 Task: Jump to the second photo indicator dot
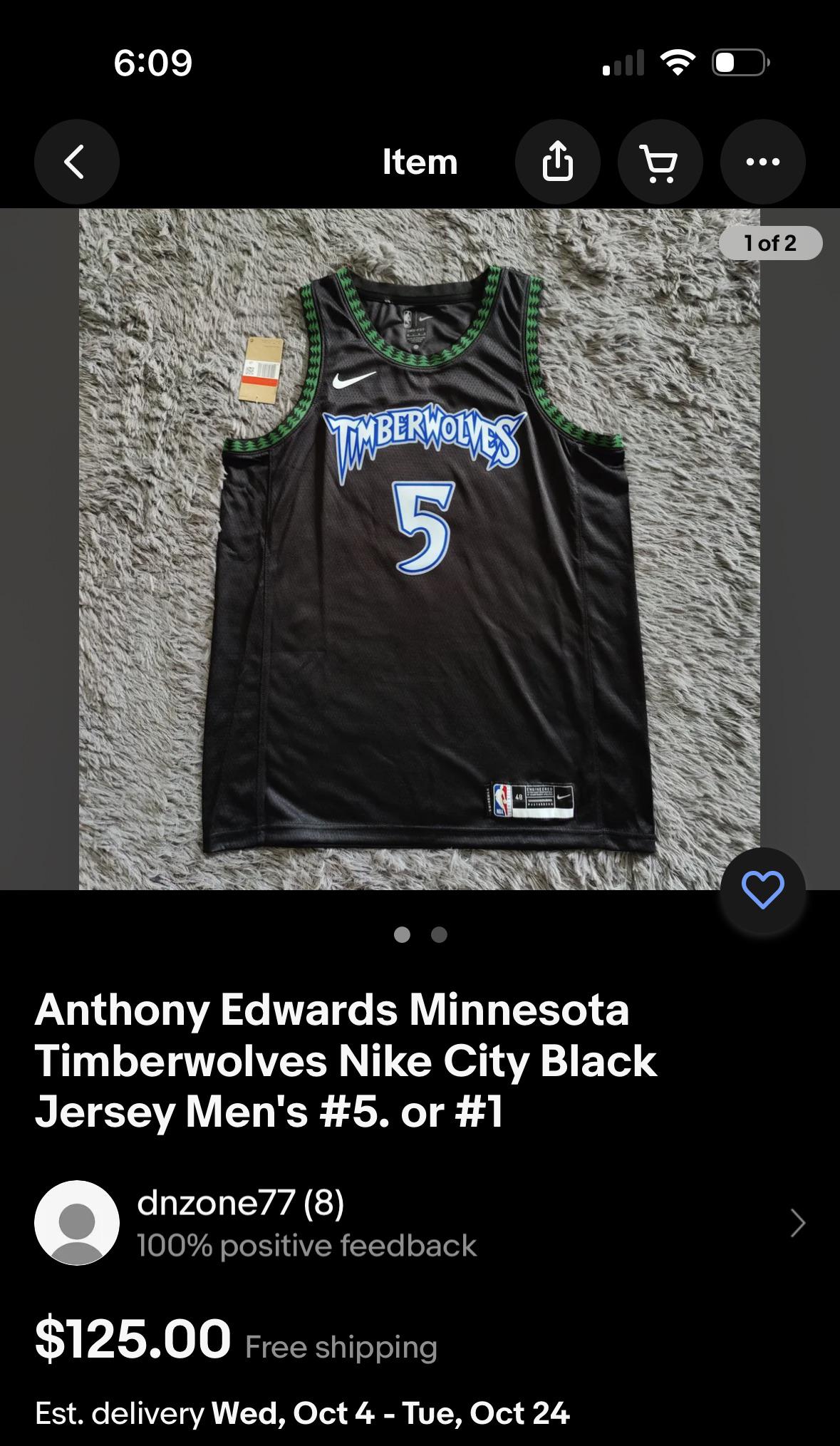point(440,934)
